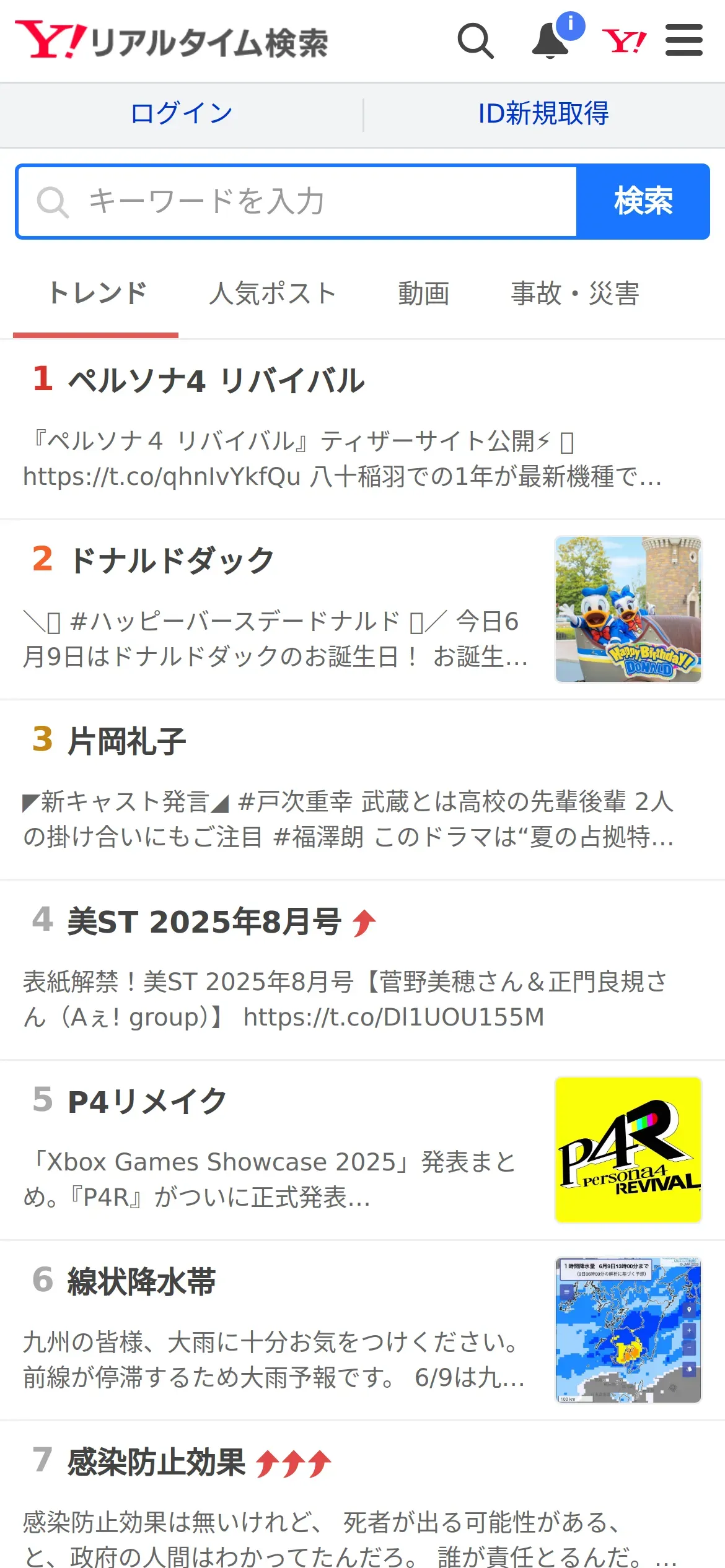
Task: Tap the ログイン link
Action: pos(182,113)
